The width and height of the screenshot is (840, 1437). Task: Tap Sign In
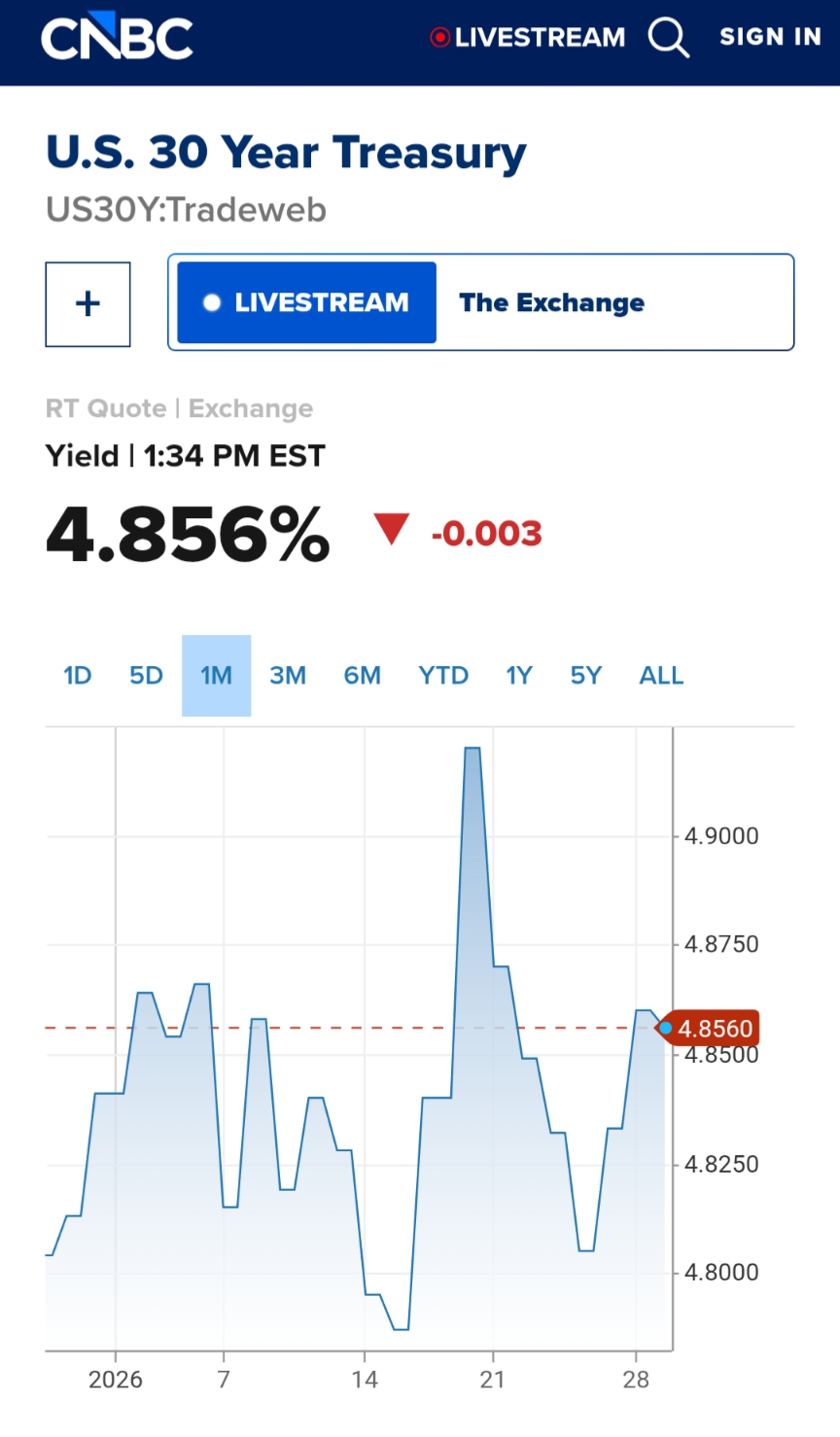click(x=770, y=38)
